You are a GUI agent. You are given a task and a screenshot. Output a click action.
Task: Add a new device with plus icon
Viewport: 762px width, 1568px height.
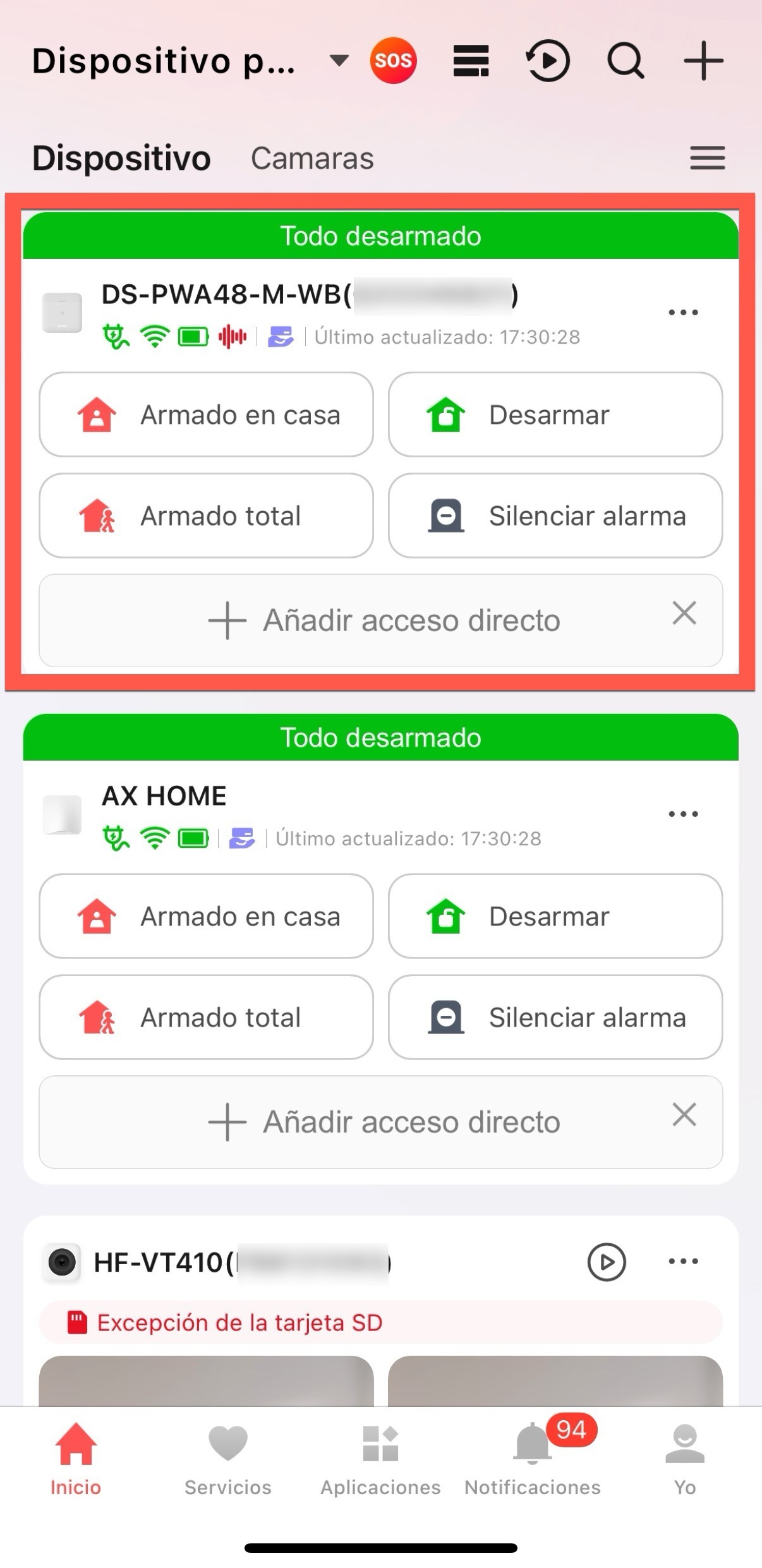[703, 61]
